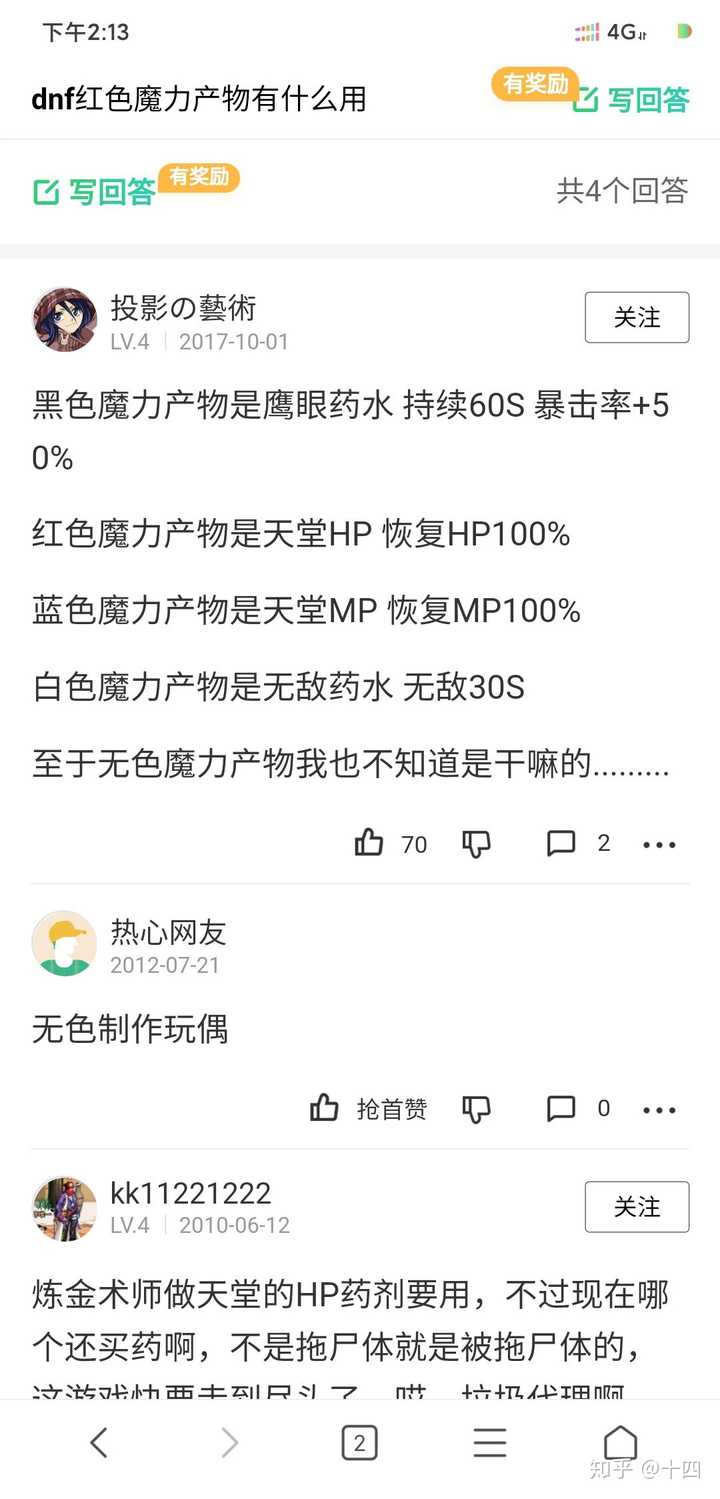This screenshot has width=720, height=1499.
Task: Follow user kk11221222
Action: tap(637, 1207)
